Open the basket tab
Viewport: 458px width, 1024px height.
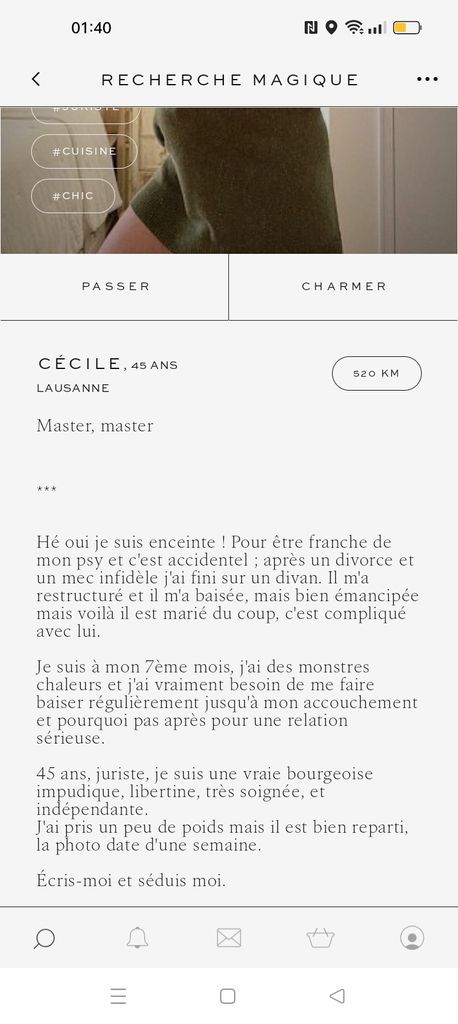320,938
